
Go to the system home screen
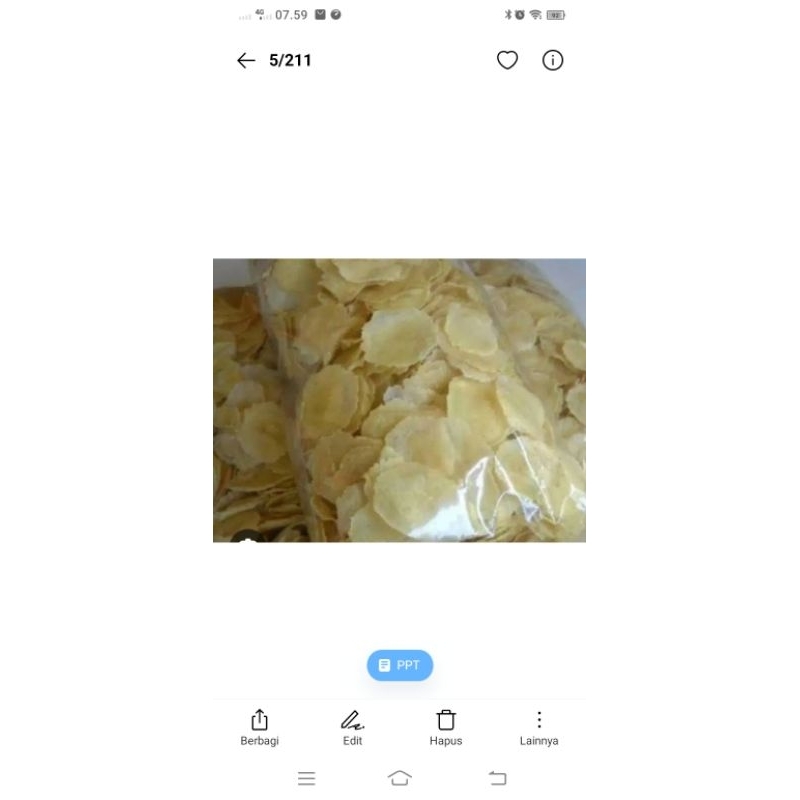(400, 778)
